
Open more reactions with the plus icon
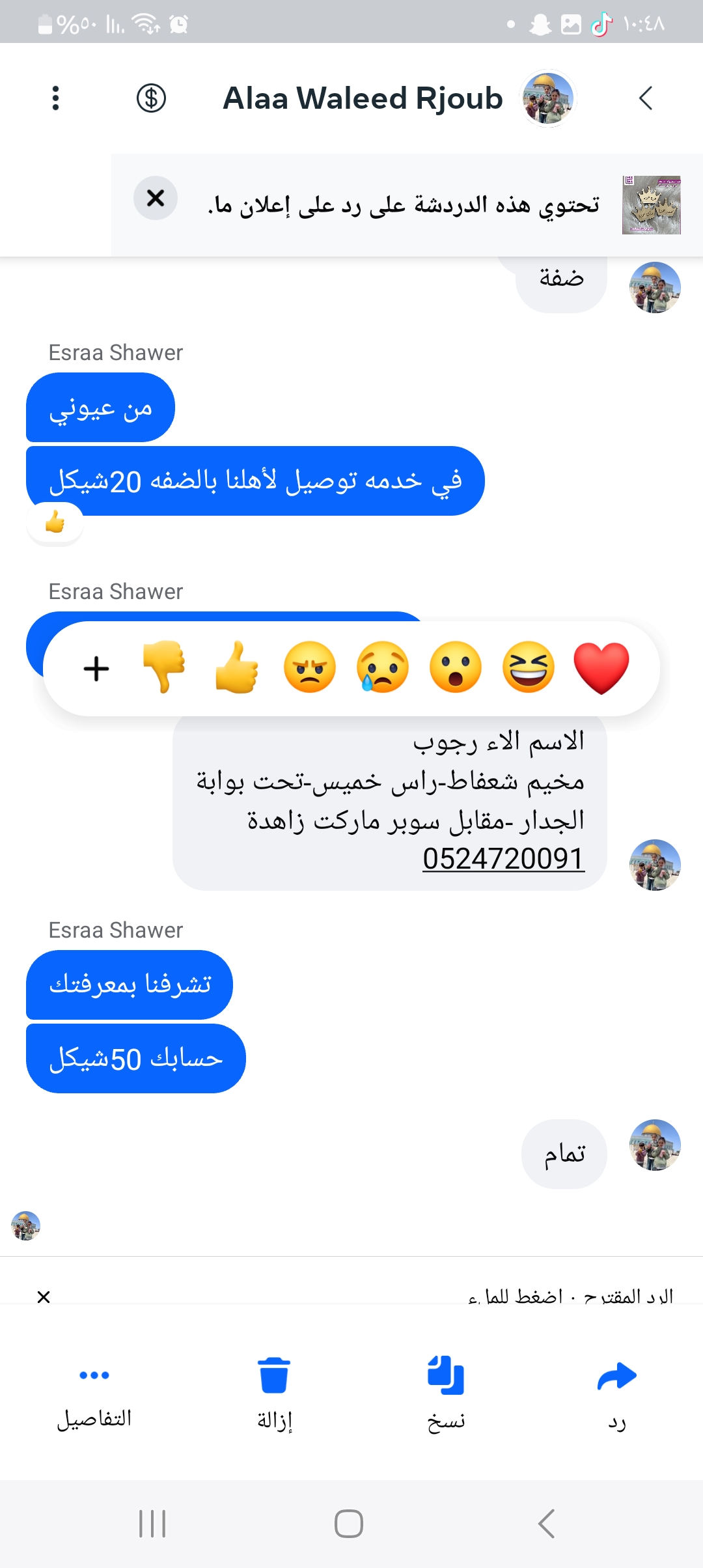tap(96, 669)
